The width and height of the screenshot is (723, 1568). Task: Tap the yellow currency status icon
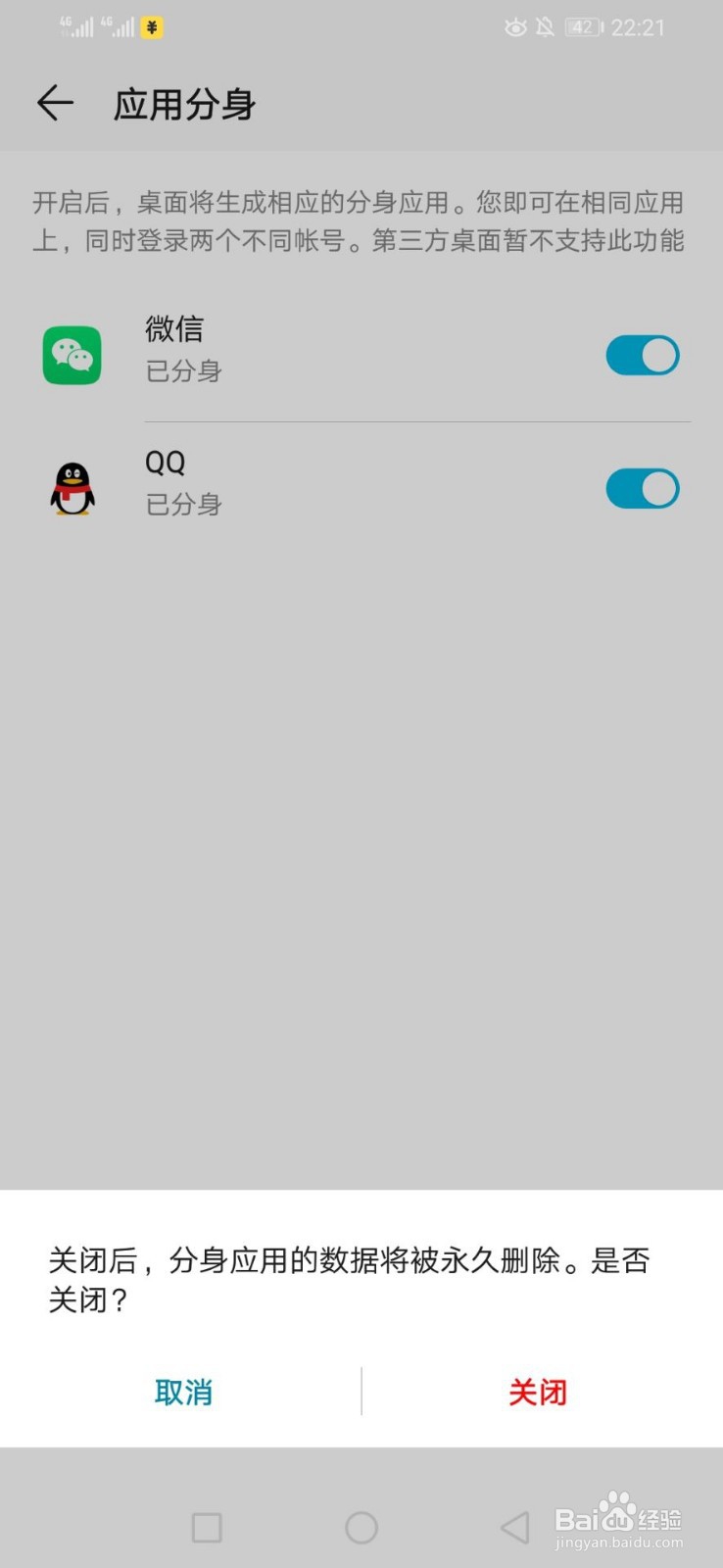[x=150, y=26]
